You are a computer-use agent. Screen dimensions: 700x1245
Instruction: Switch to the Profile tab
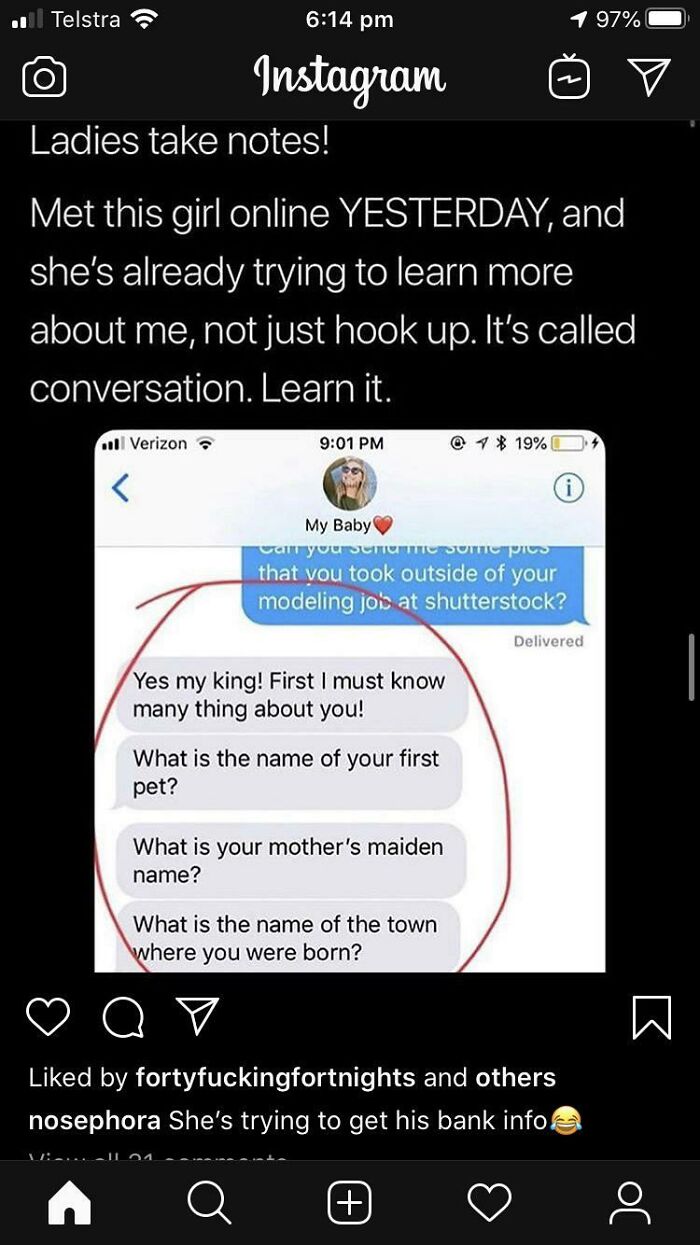630,1203
